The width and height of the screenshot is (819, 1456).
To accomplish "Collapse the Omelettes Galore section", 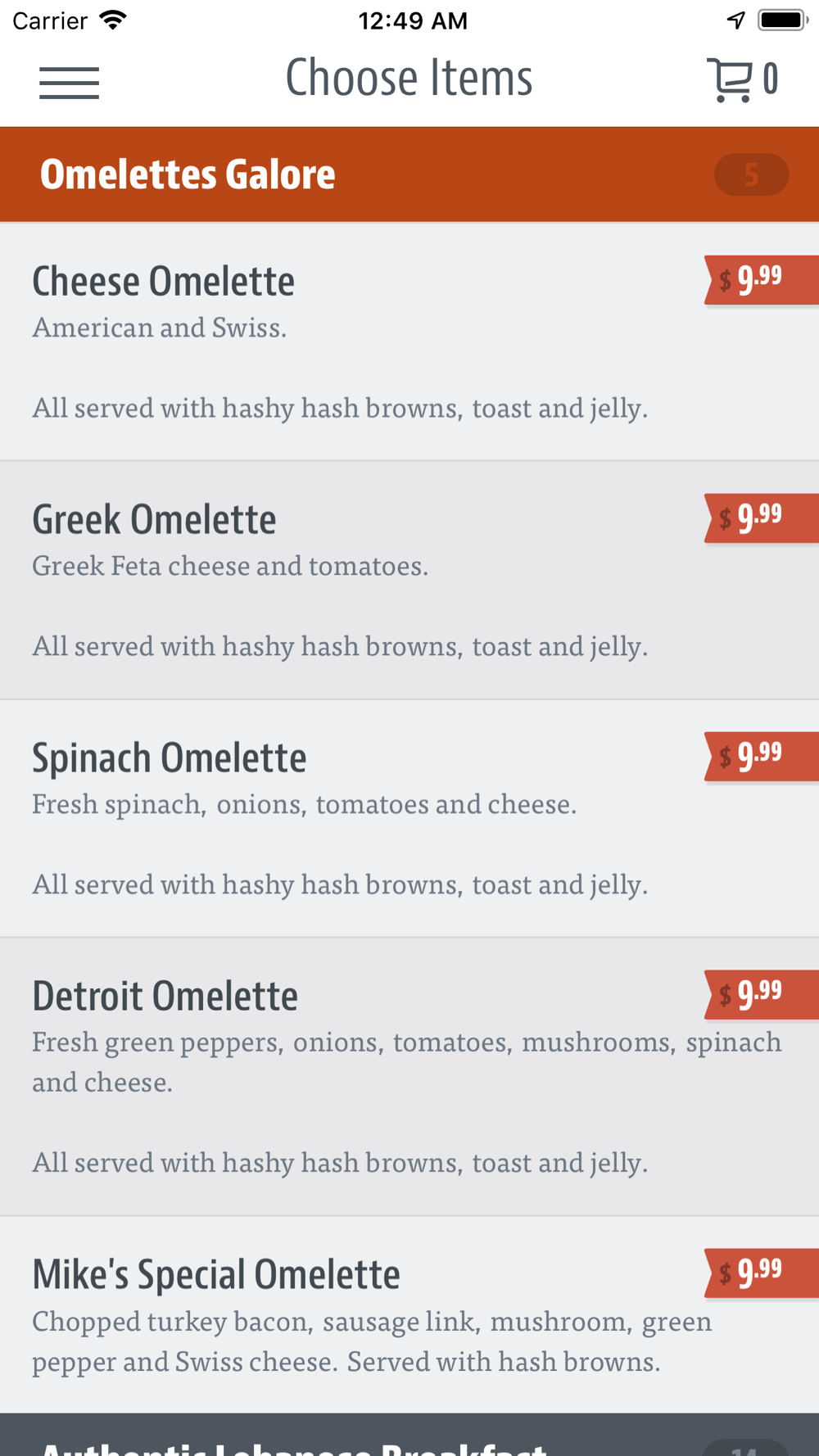I will click(409, 174).
